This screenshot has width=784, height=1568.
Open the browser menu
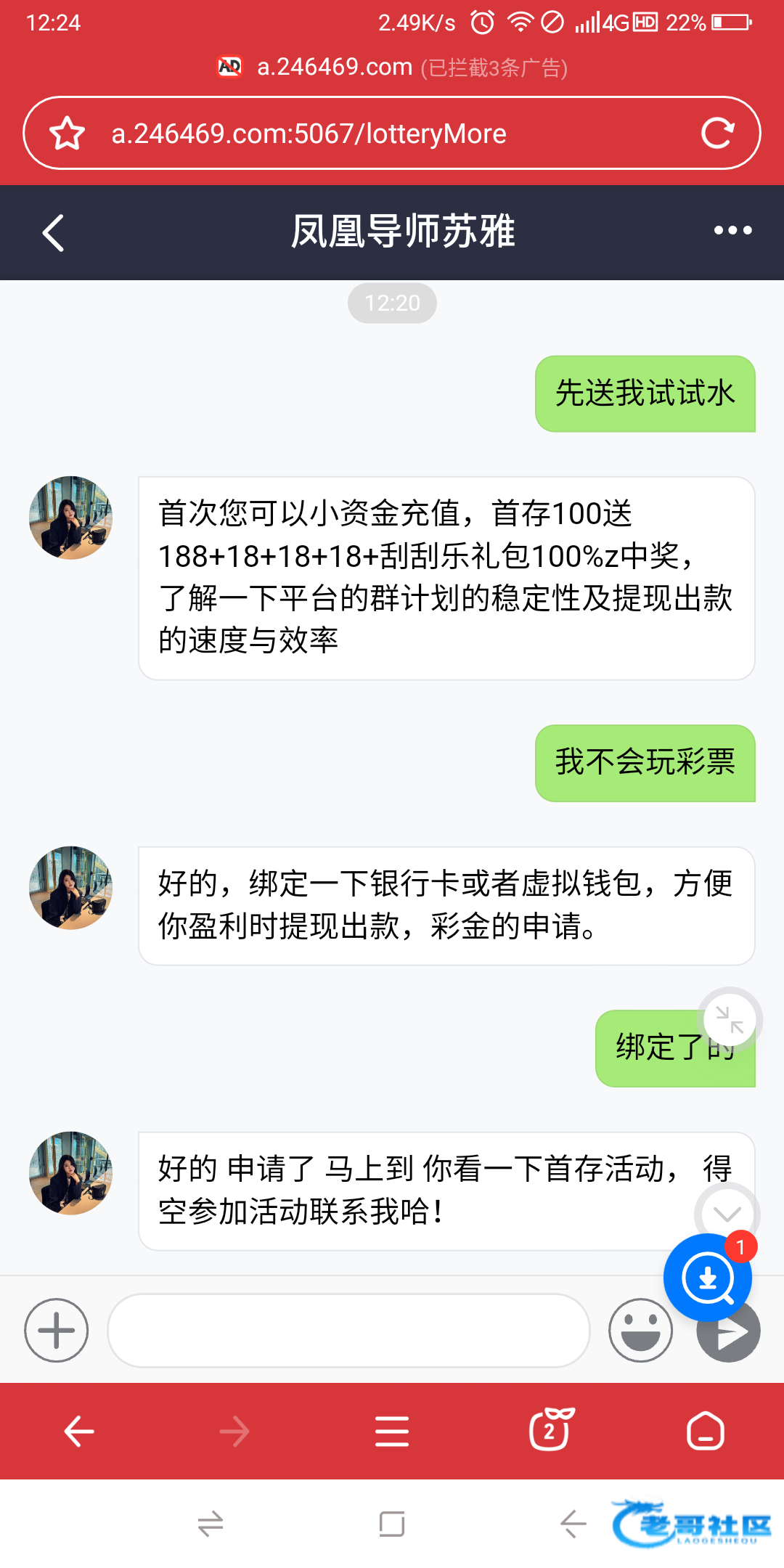click(392, 1432)
